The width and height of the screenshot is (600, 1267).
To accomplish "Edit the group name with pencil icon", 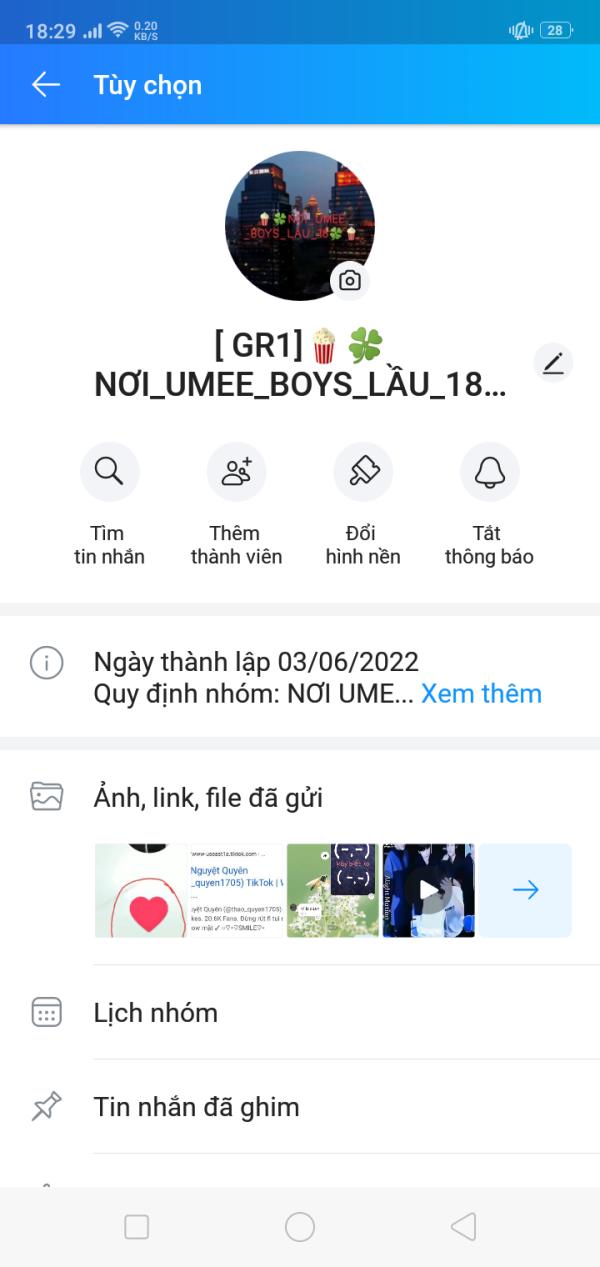I will (x=553, y=364).
